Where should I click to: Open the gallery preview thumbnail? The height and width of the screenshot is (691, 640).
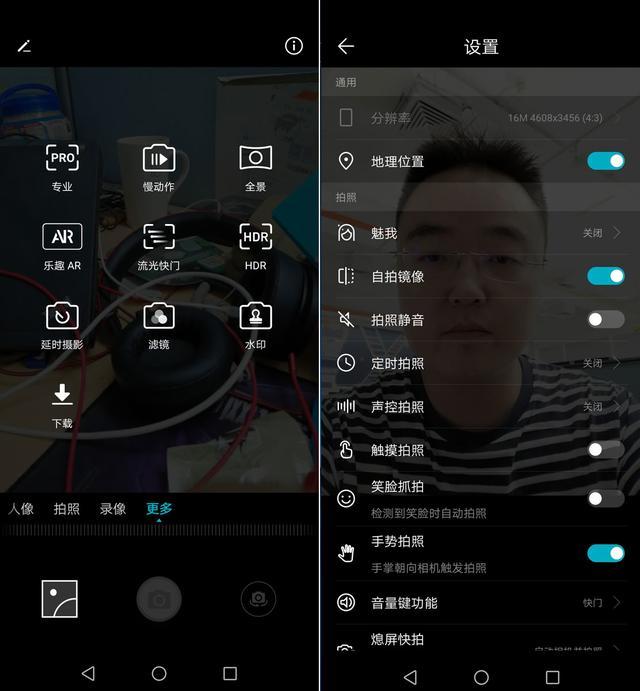pos(60,599)
